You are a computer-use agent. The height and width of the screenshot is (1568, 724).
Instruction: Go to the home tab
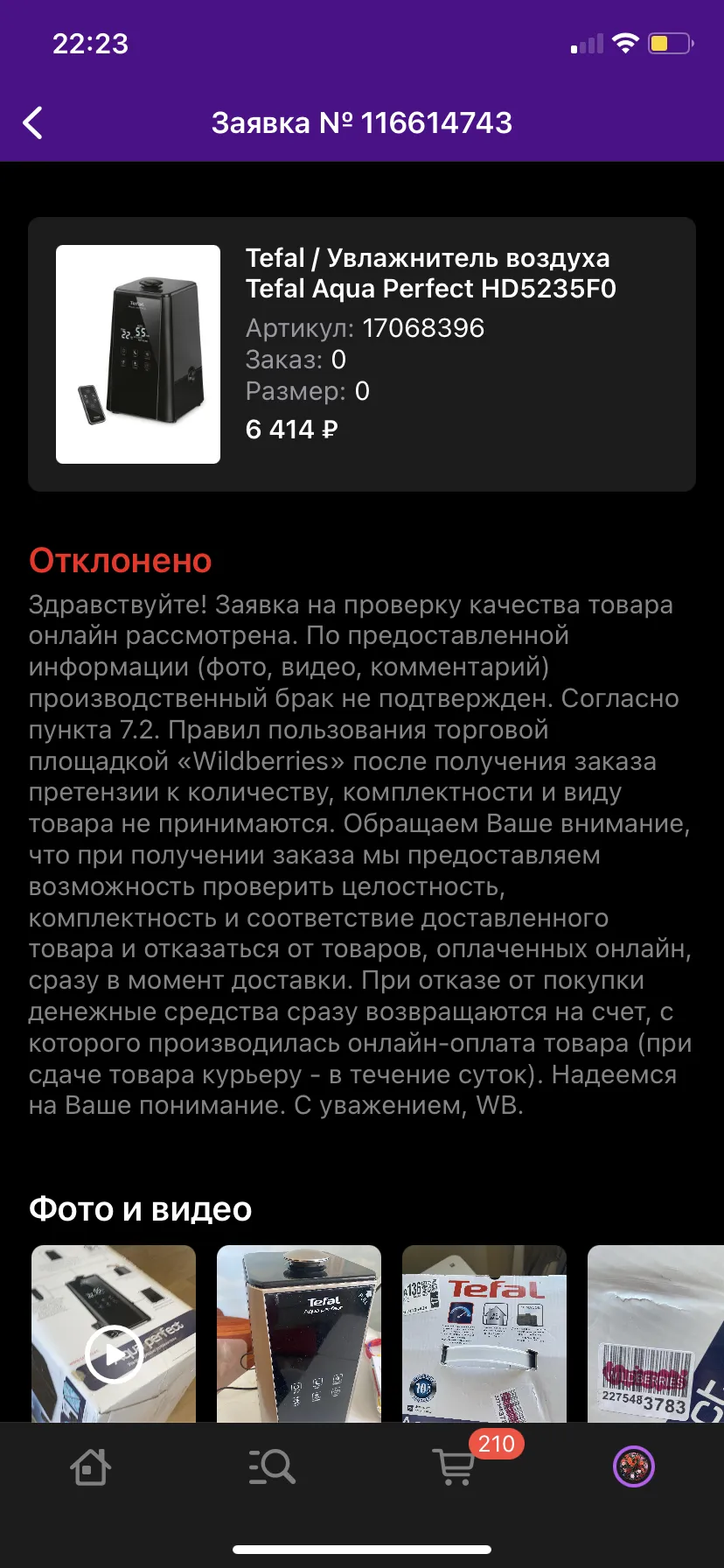pyautogui.click(x=90, y=1467)
